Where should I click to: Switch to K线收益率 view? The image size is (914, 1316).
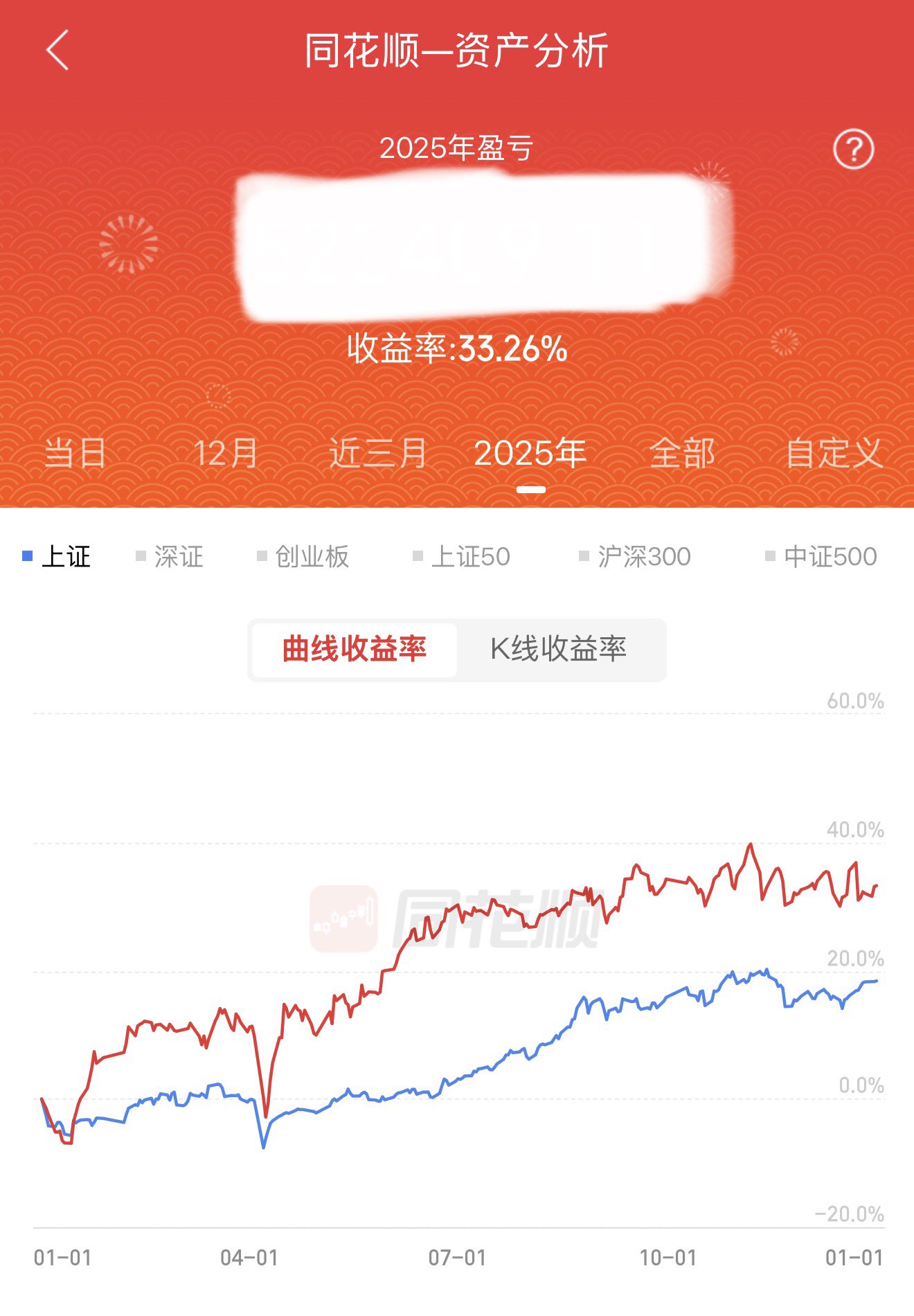coord(558,650)
